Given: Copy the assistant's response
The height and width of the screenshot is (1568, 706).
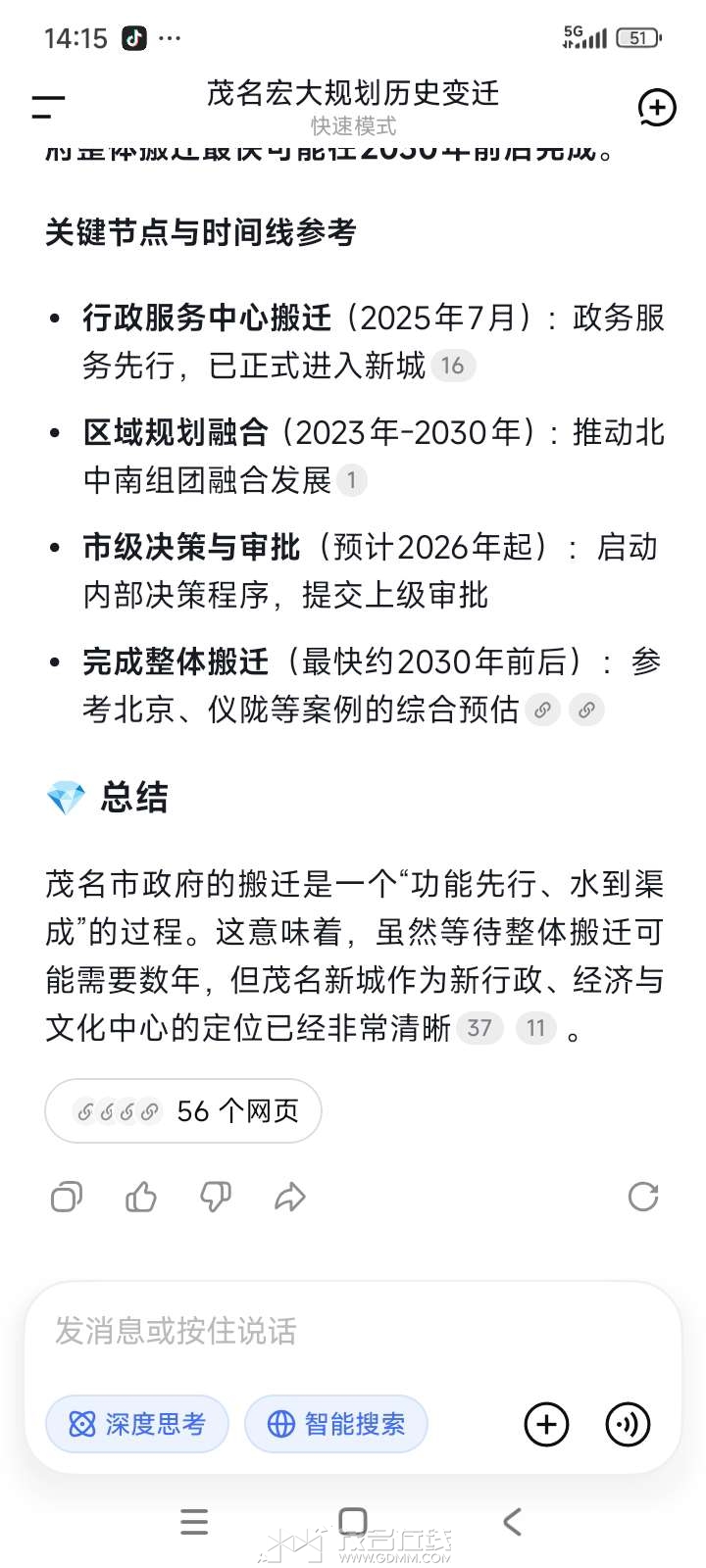Looking at the screenshot, I should 66,1197.
